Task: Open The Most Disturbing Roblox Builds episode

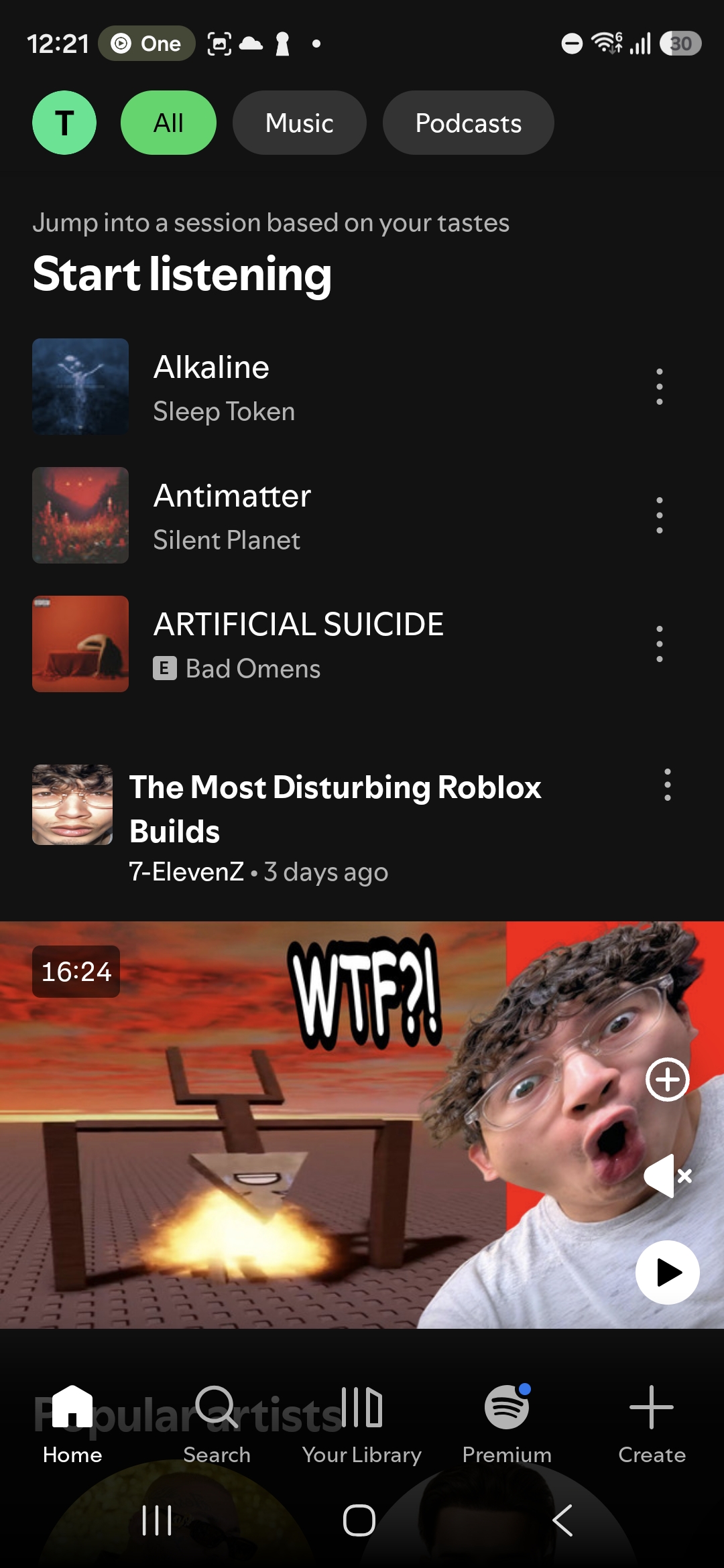Action: click(x=335, y=808)
